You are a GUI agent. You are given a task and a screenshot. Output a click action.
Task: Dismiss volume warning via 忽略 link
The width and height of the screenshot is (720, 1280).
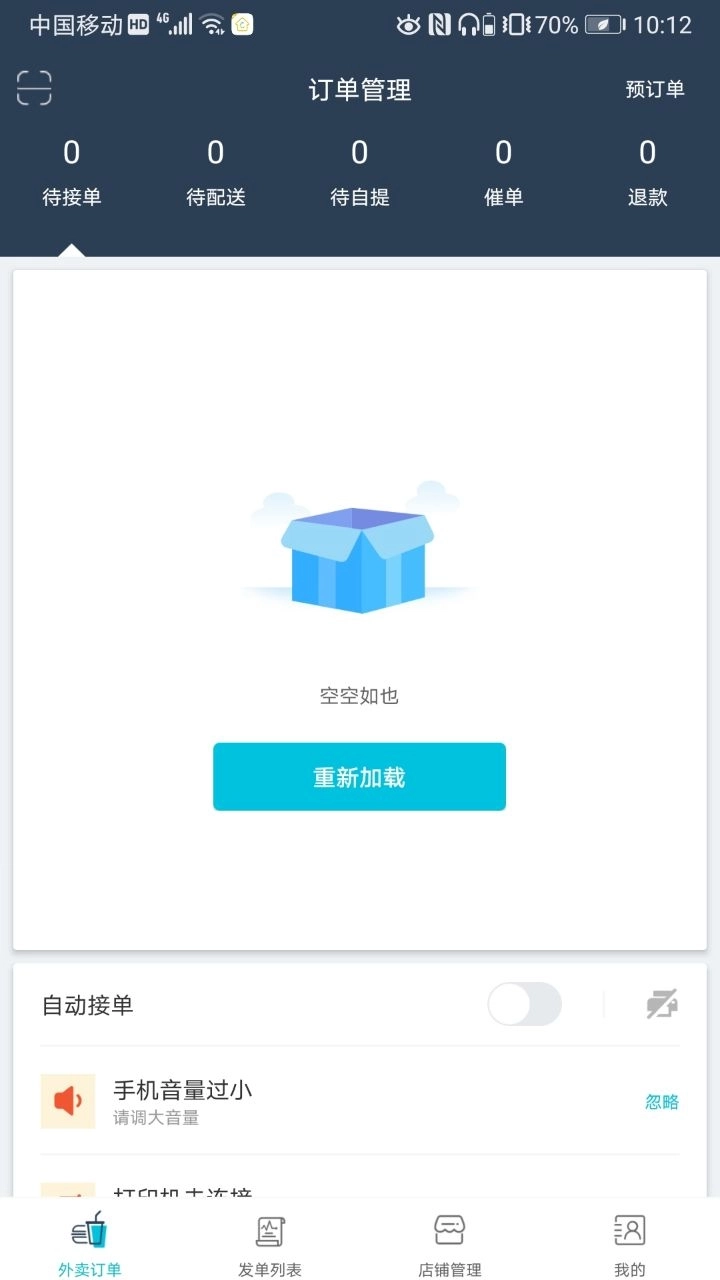click(x=660, y=1101)
